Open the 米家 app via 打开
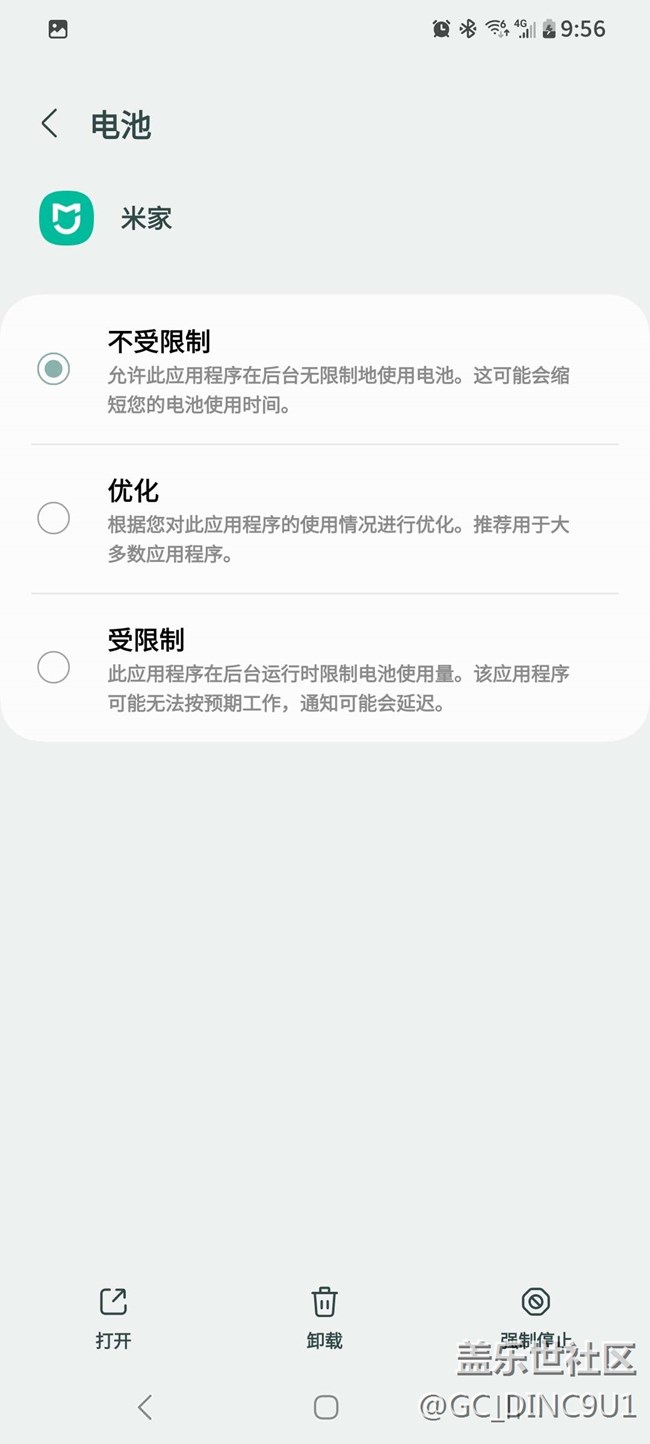Viewport: 650px width, 1444px height. 113,1317
